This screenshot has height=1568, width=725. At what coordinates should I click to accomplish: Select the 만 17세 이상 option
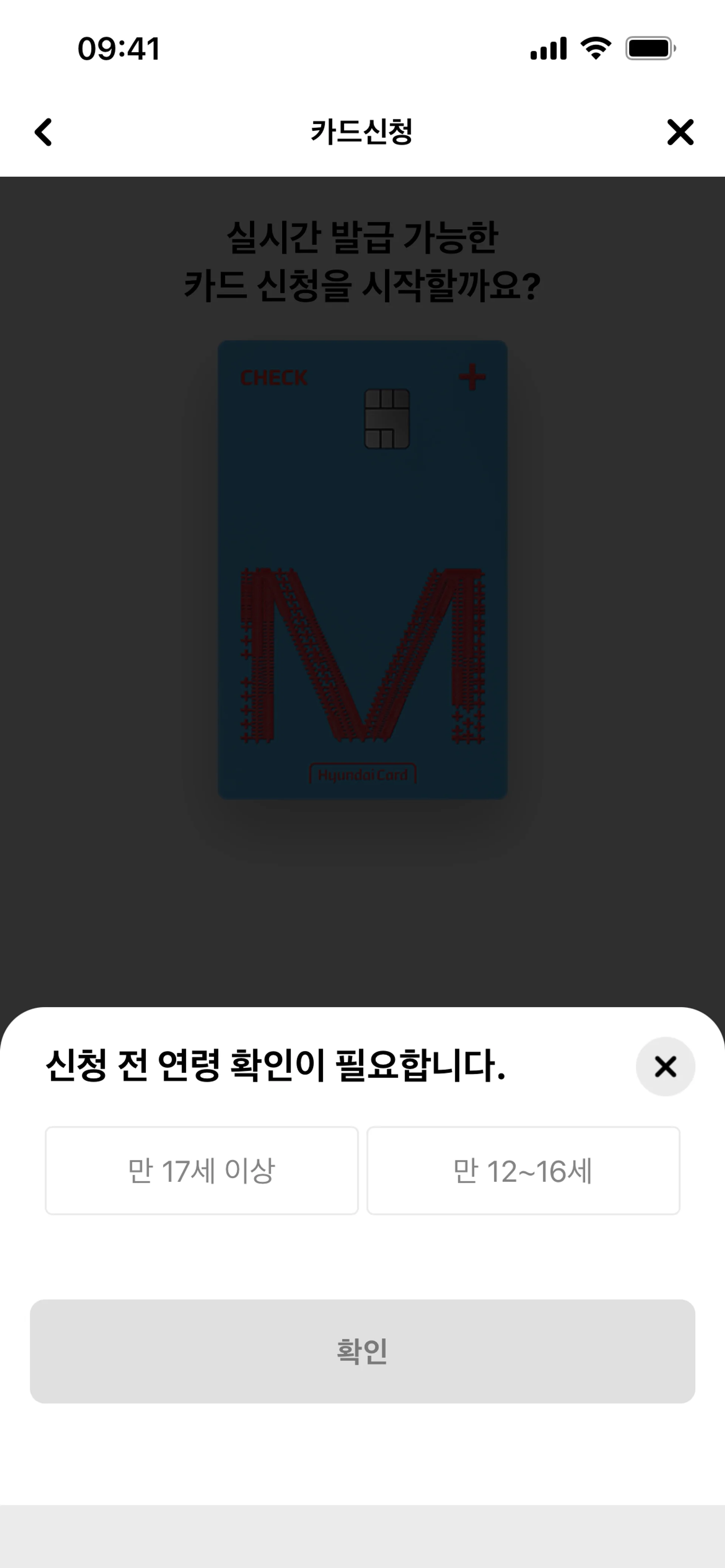[202, 1170]
